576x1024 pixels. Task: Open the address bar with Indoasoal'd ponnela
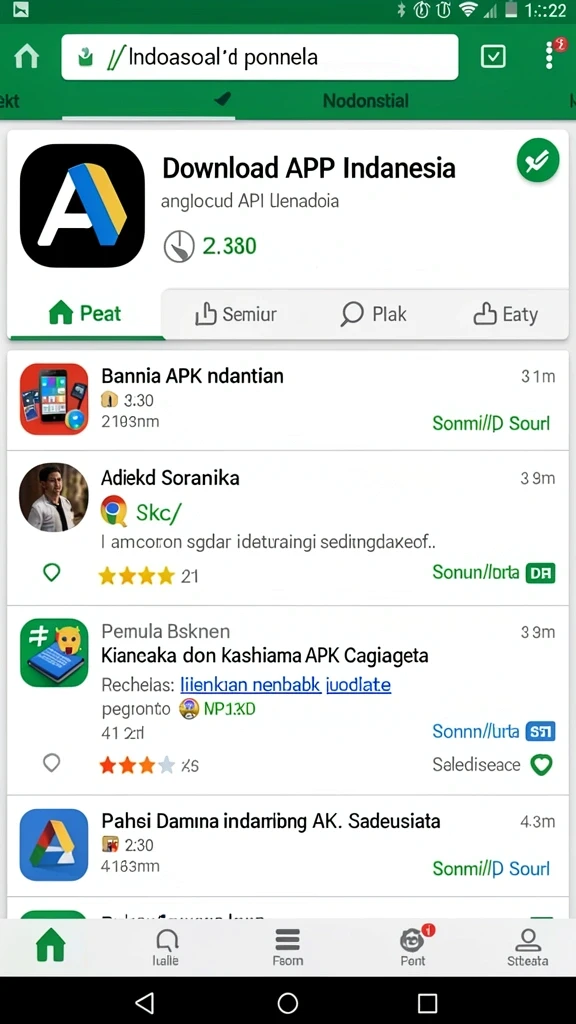click(x=260, y=57)
